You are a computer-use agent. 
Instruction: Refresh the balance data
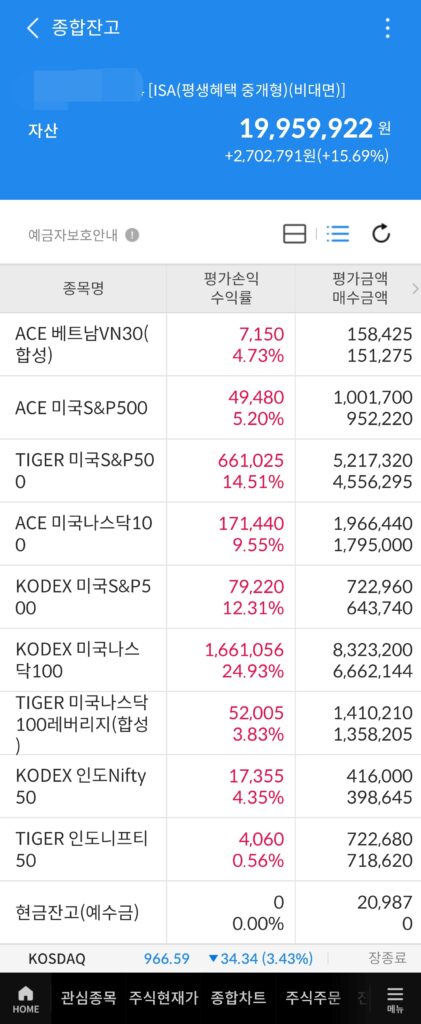381,234
